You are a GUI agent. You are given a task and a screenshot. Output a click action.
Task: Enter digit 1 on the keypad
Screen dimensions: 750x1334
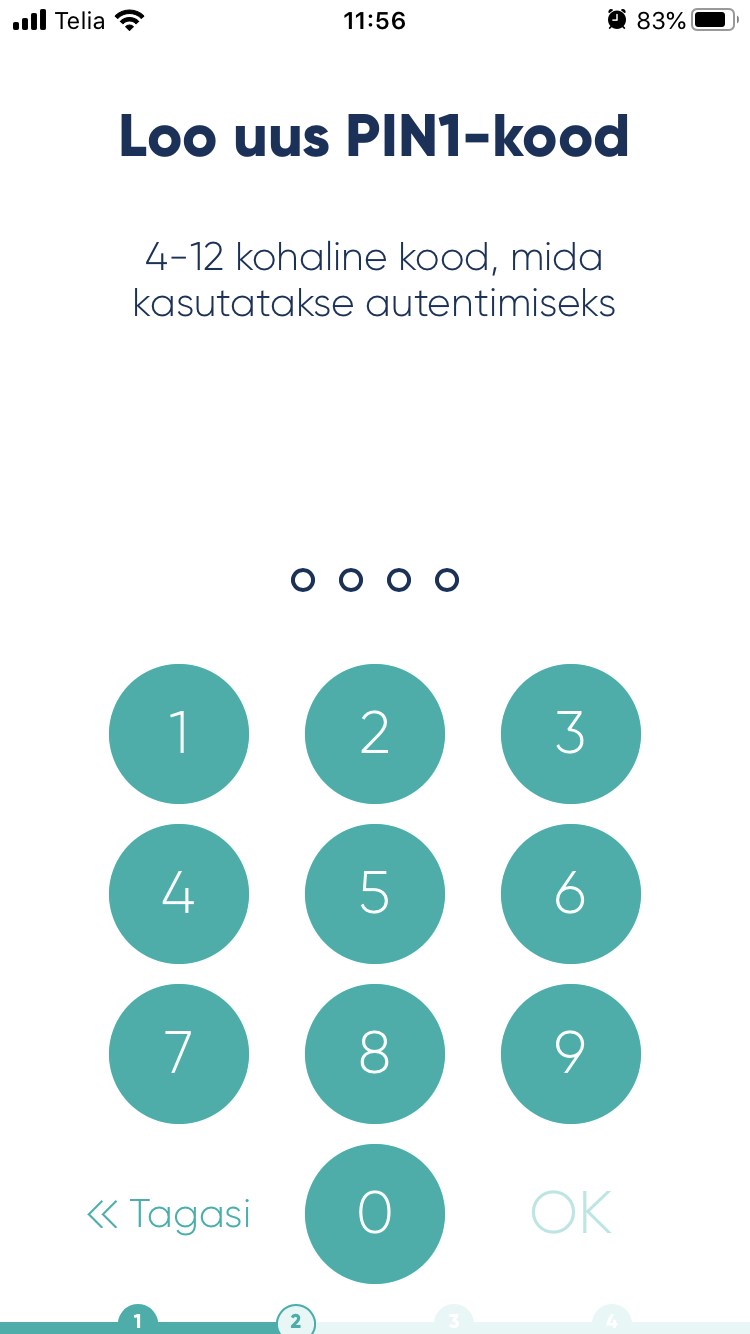click(x=179, y=734)
